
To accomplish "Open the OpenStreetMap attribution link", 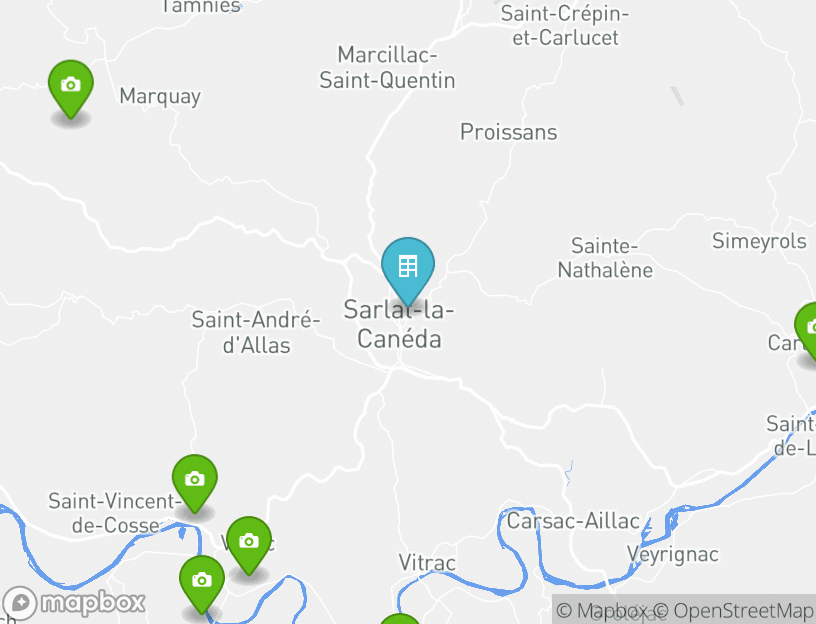I will (x=743, y=610).
